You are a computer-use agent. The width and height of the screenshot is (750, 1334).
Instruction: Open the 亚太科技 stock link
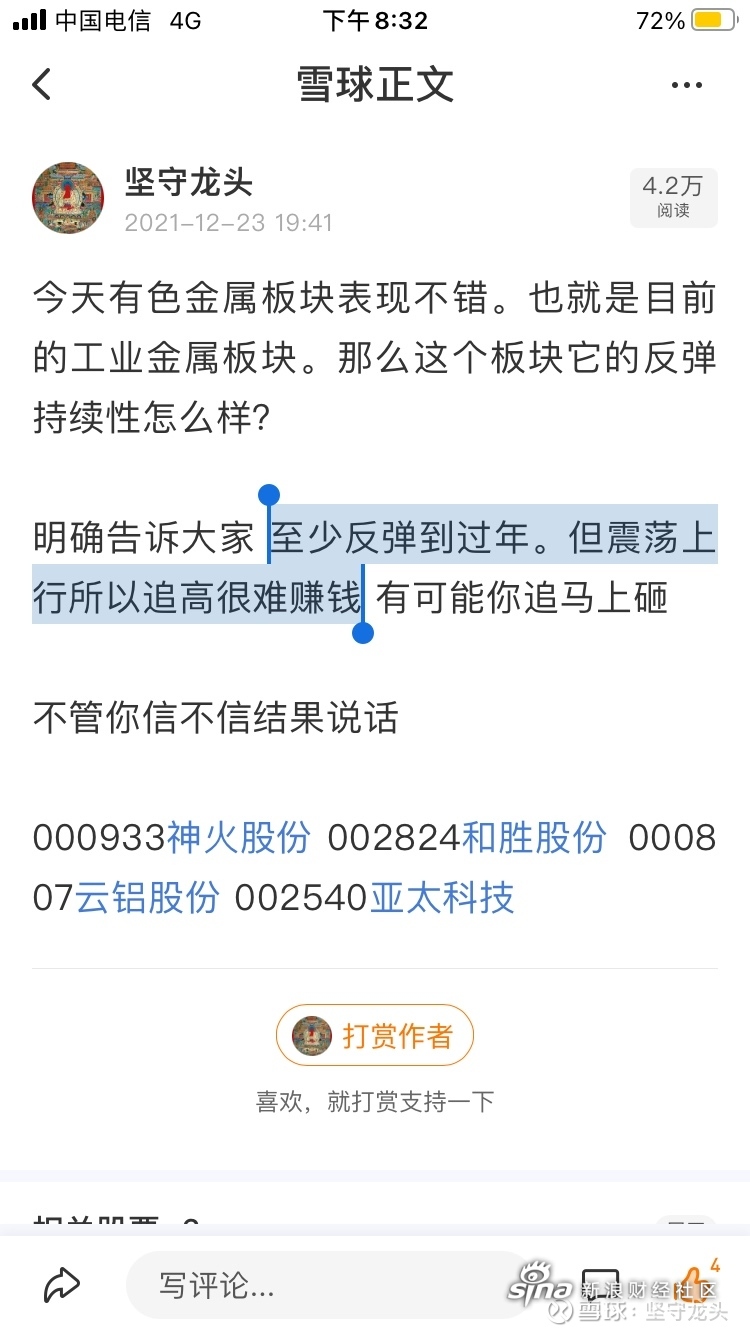442,897
